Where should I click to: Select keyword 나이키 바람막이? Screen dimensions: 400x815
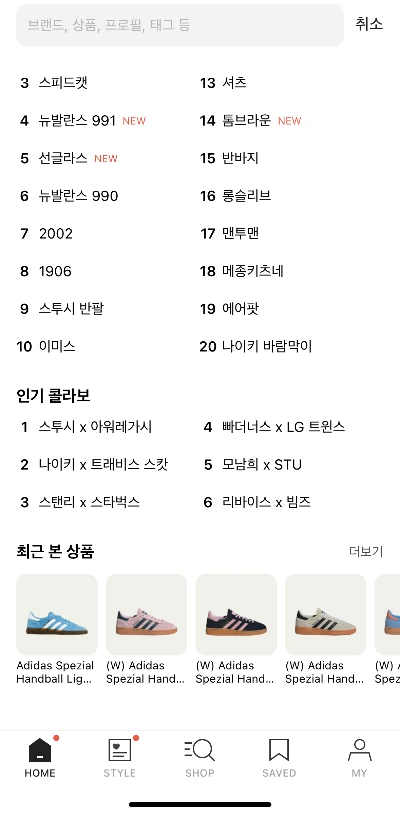click(x=267, y=346)
